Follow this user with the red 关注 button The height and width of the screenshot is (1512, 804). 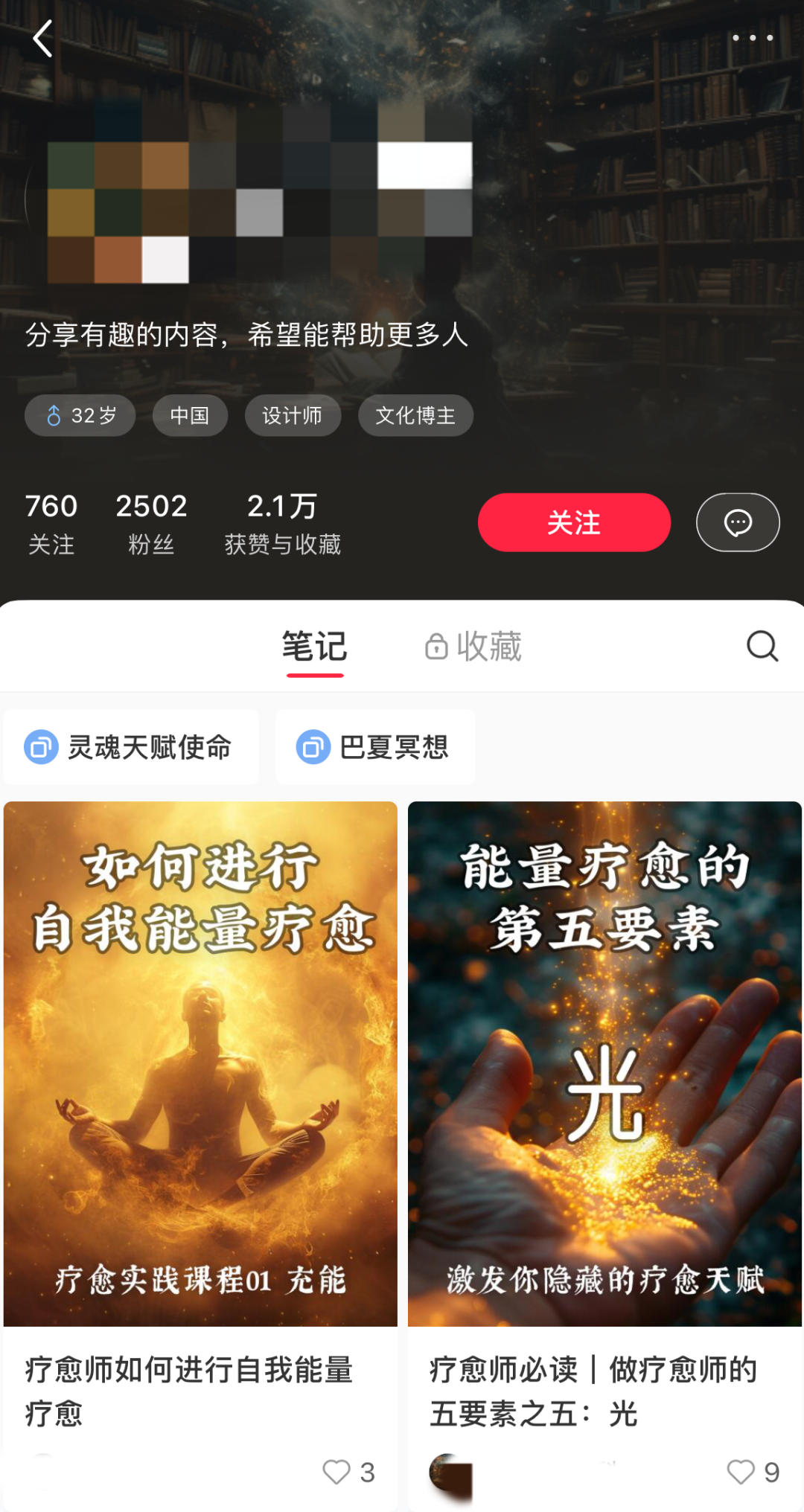[x=574, y=522]
